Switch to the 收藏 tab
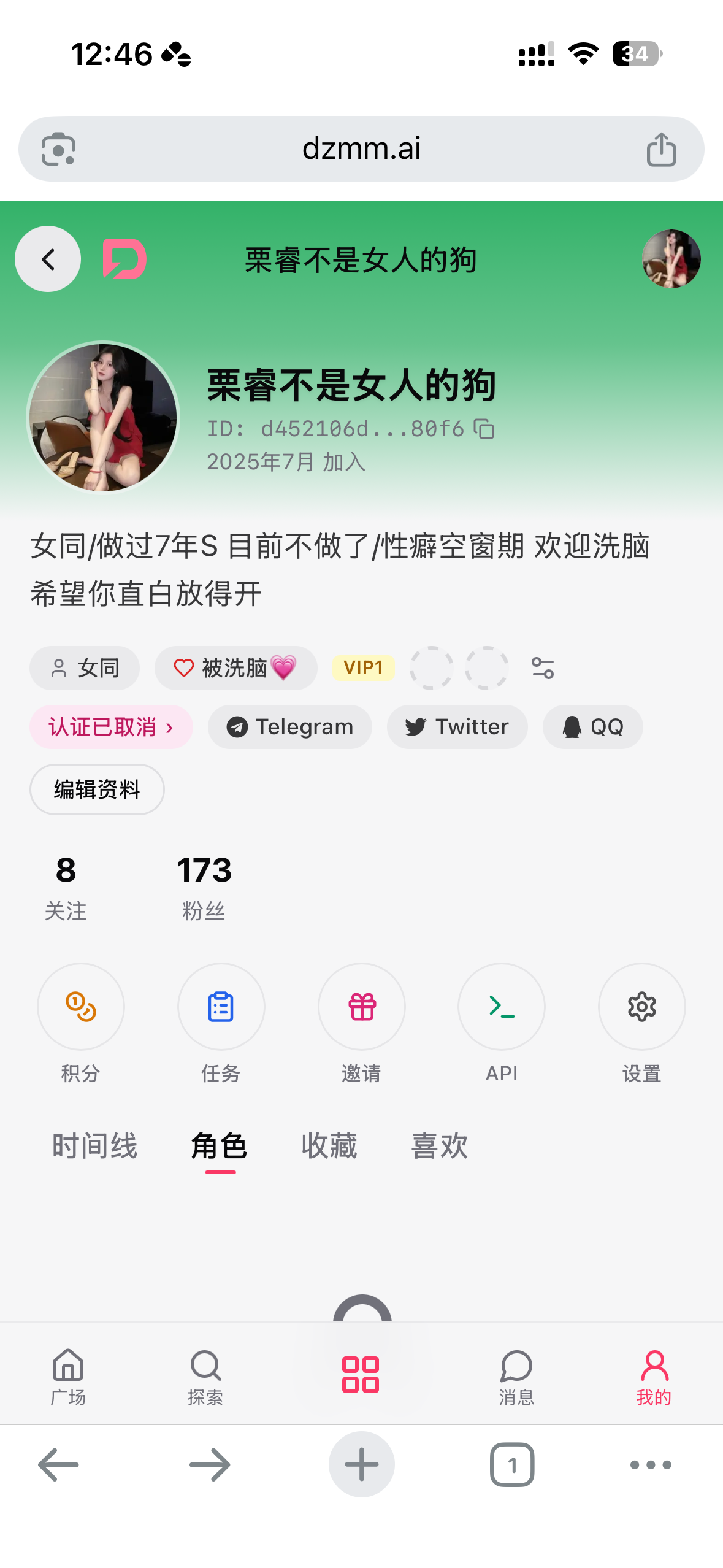The width and height of the screenshot is (723, 1568). tap(329, 1146)
